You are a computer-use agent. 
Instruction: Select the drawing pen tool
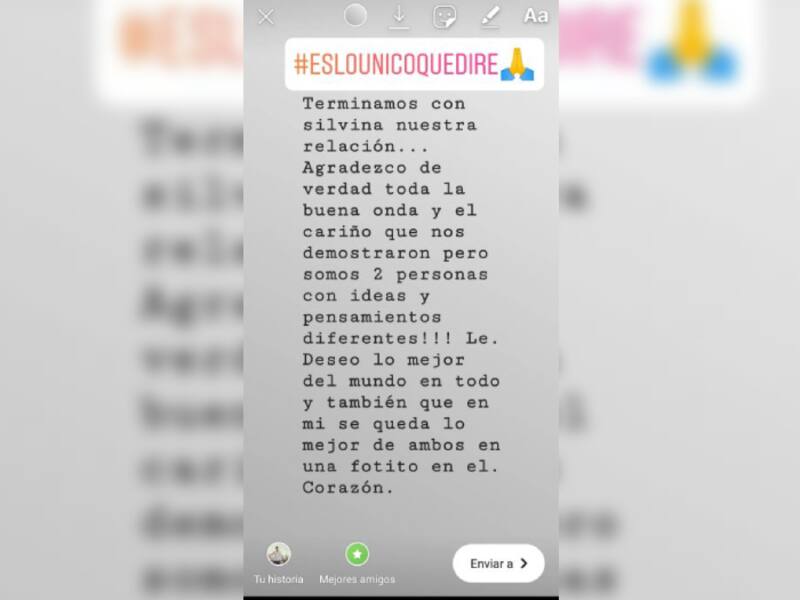[x=490, y=16]
